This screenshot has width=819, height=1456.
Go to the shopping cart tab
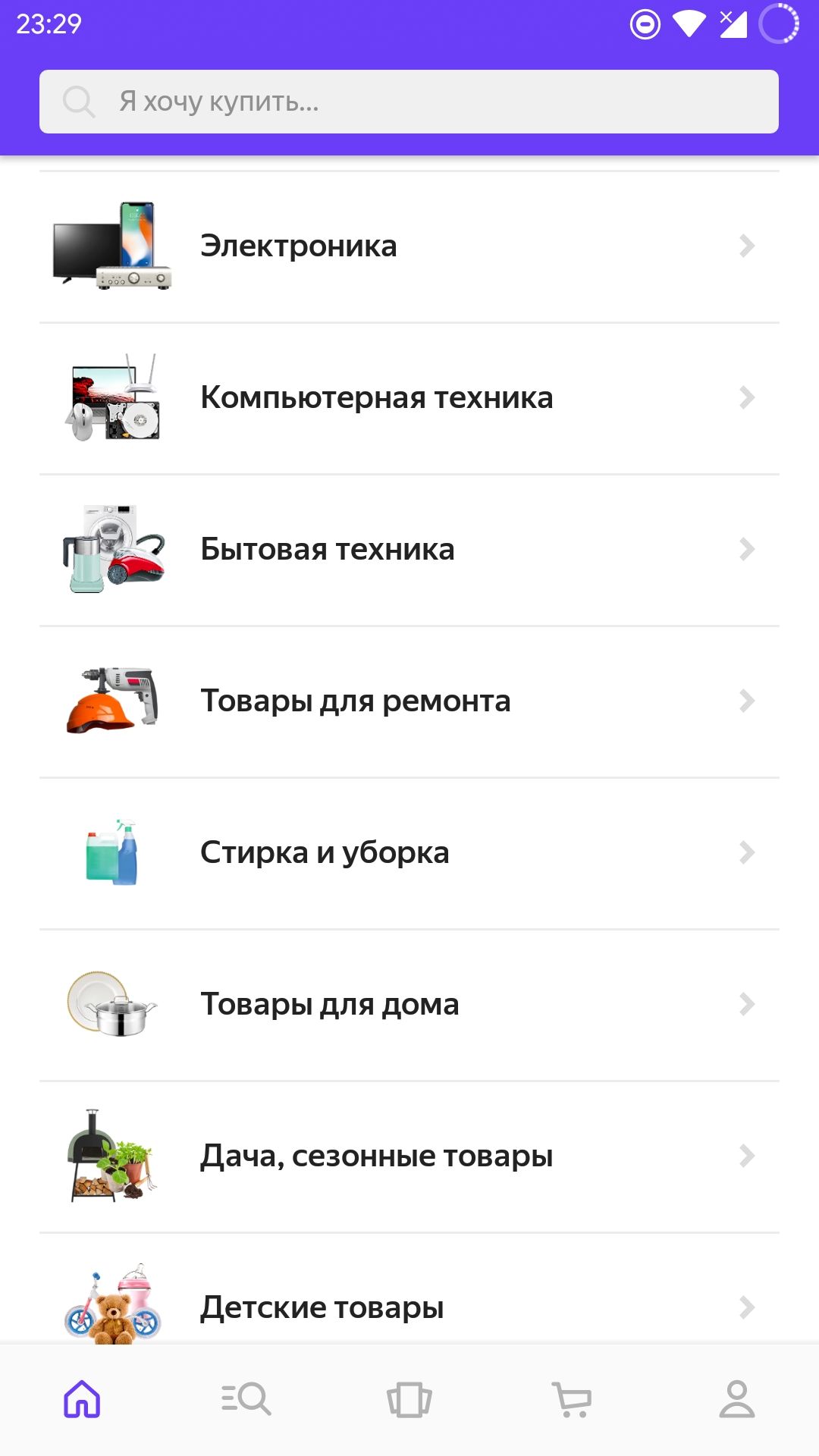click(x=573, y=1399)
